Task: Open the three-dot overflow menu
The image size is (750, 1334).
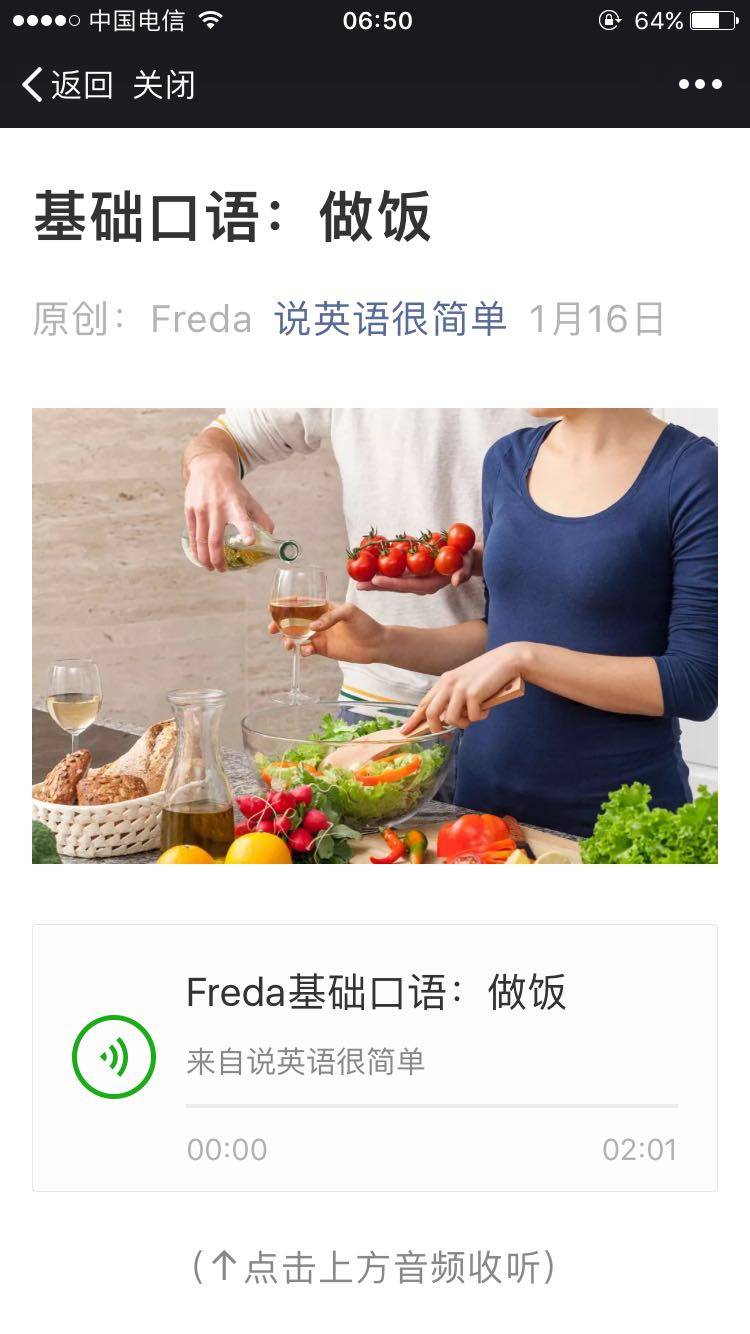Action: pos(700,85)
